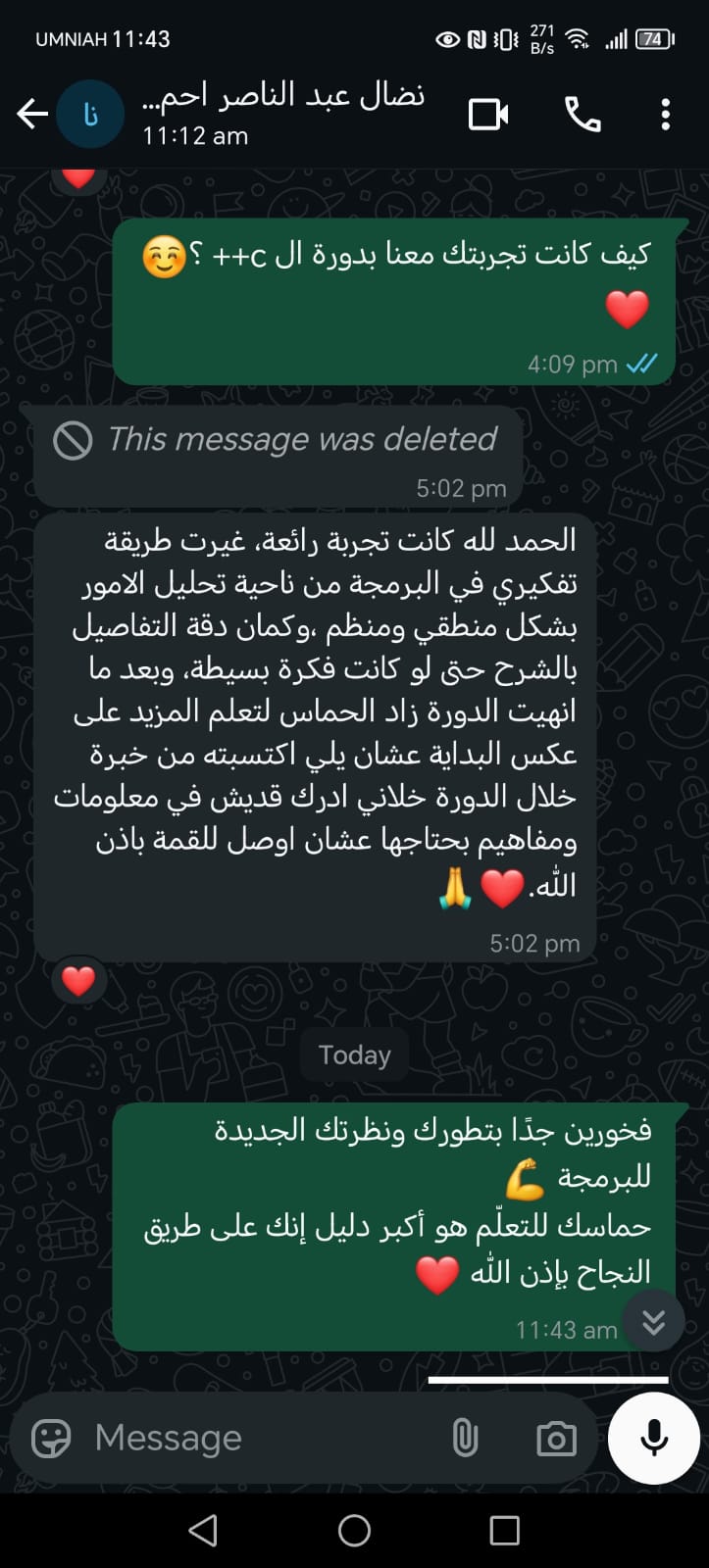The image size is (709, 1568).
Task: Open the camera from the message bar
Action: [x=556, y=1439]
